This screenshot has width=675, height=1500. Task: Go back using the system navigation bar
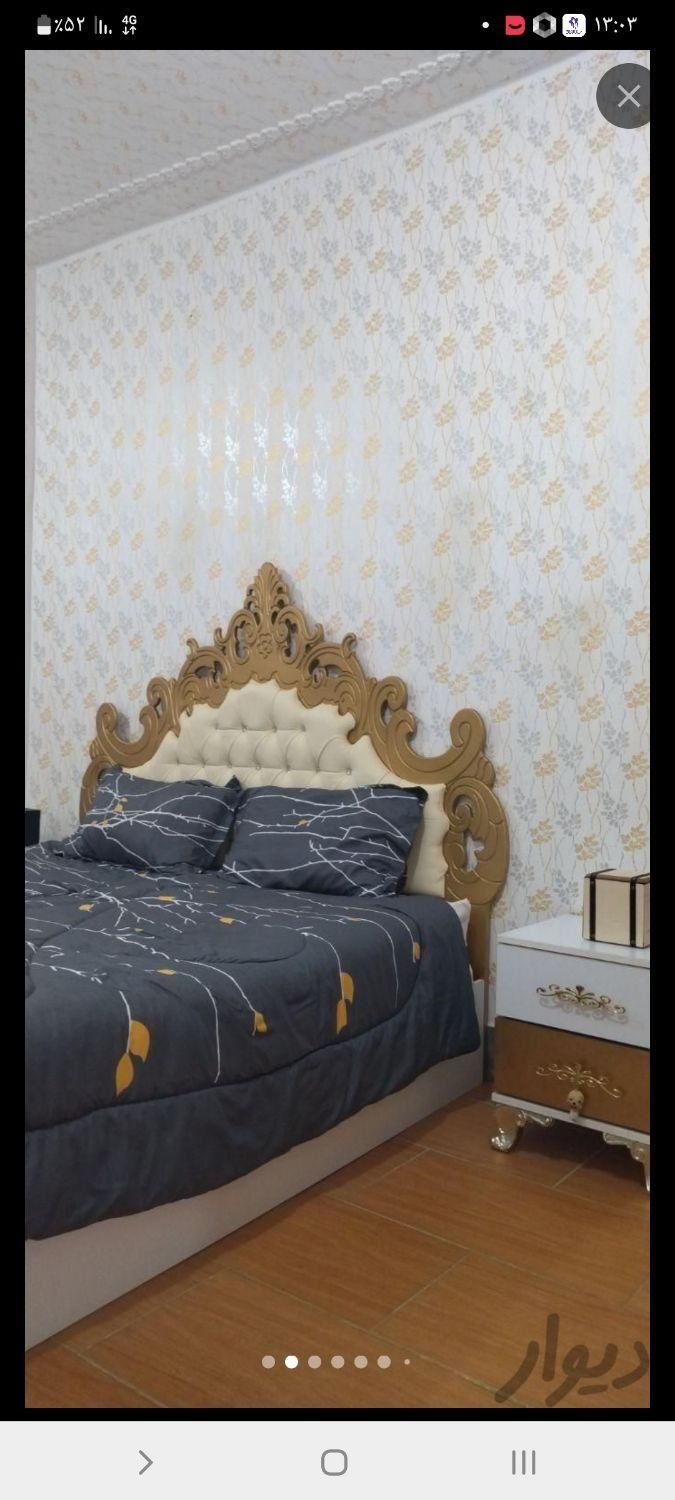click(145, 1462)
